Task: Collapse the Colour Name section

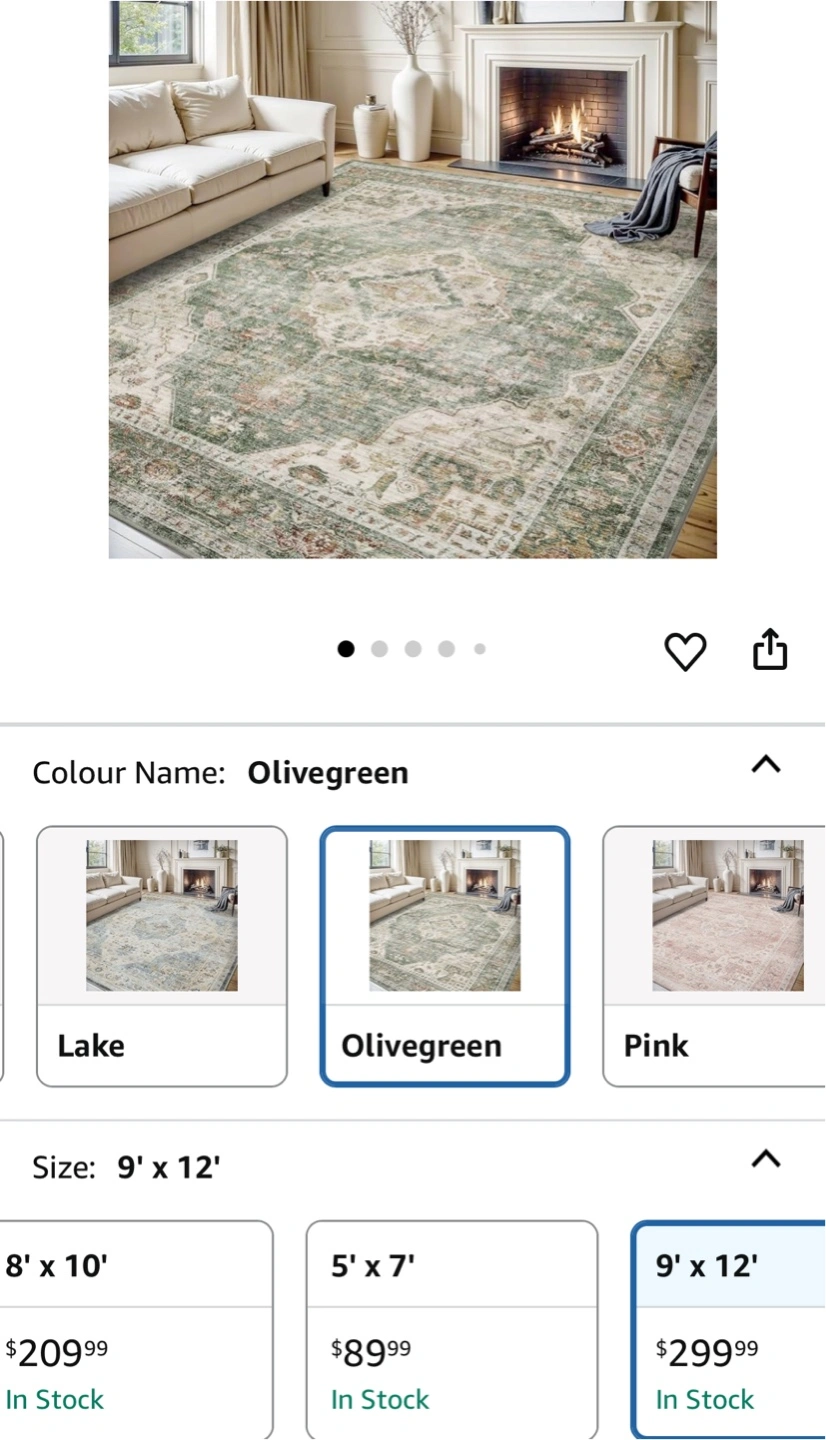Action: point(765,765)
